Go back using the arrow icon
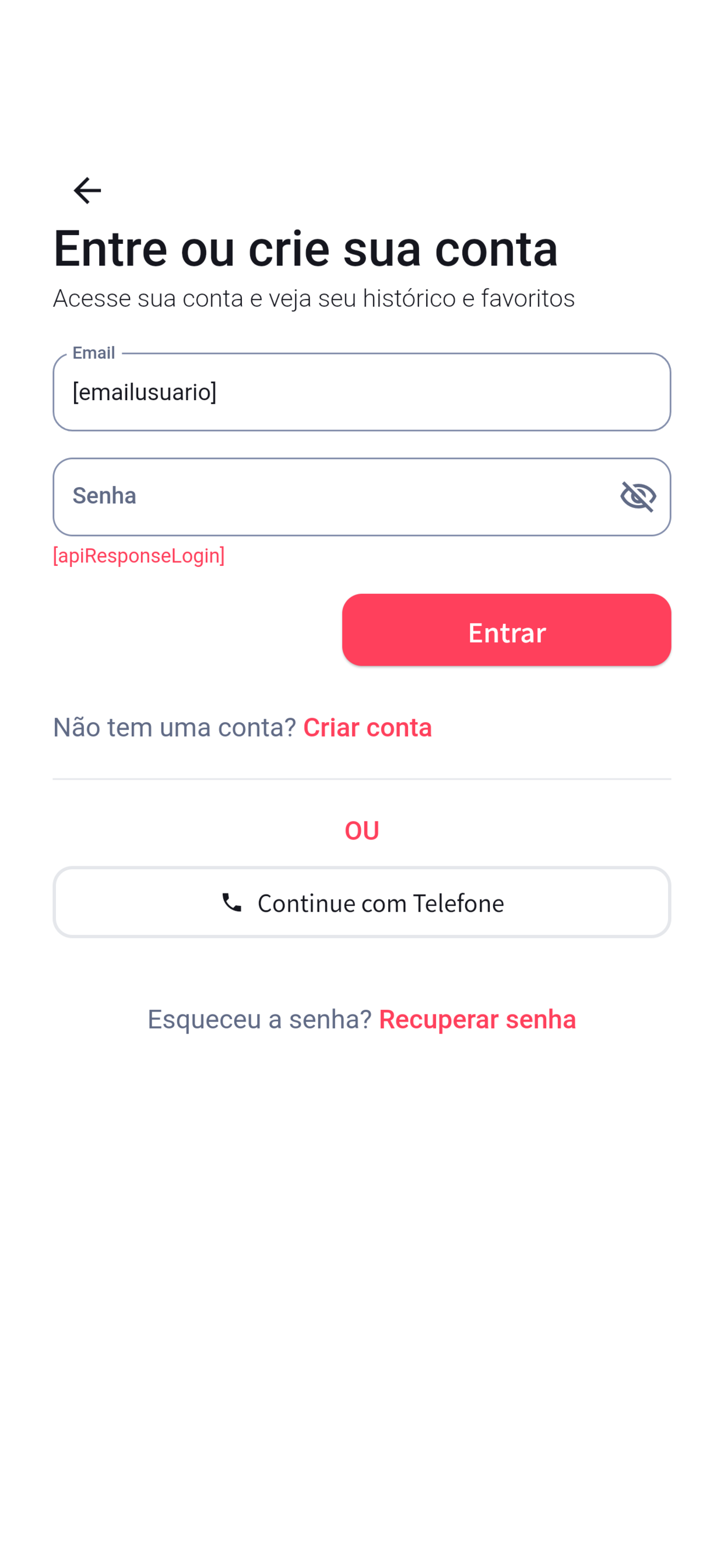724x1568 pixels. (87, 191)
